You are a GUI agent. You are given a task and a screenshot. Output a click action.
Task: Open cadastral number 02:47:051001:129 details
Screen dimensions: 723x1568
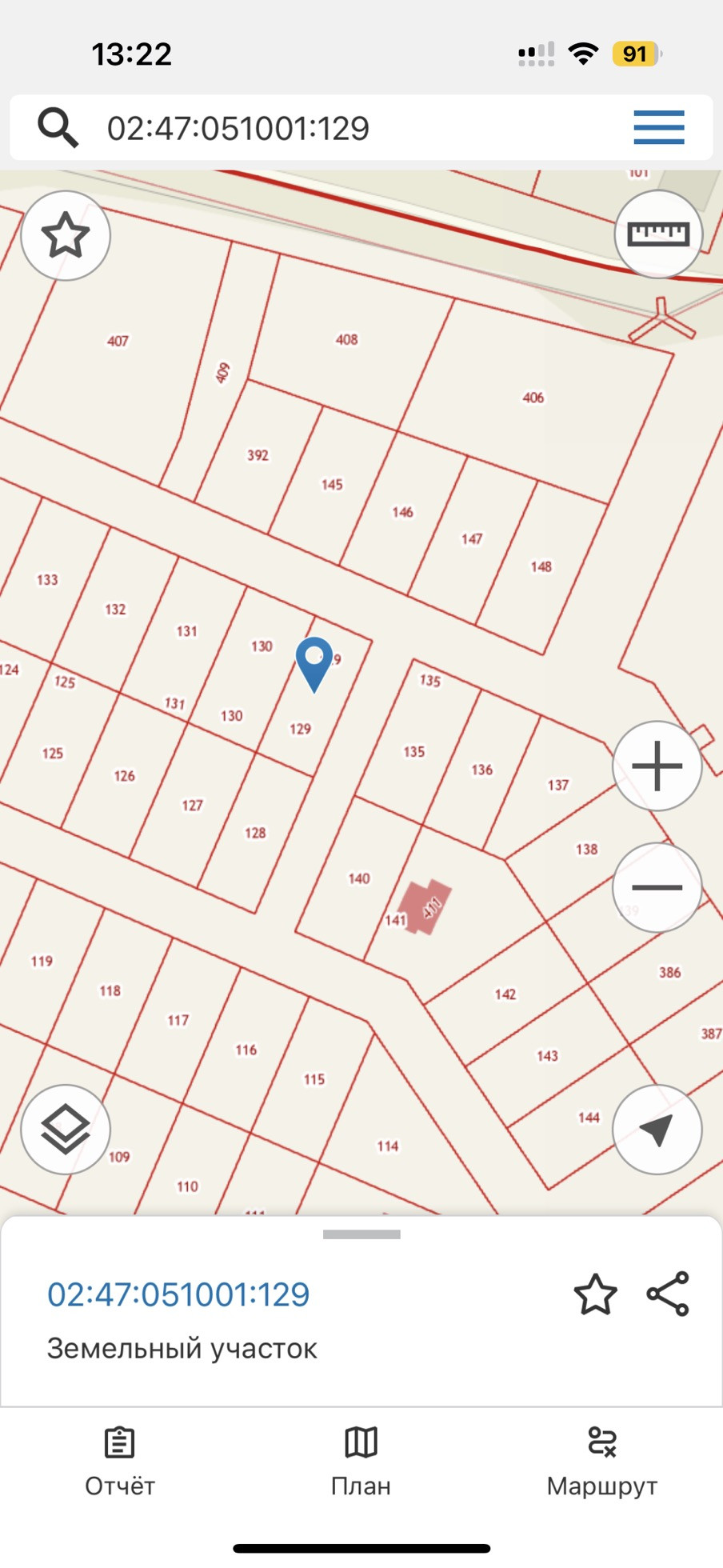pyautogui.click(x=178, y=1294)
